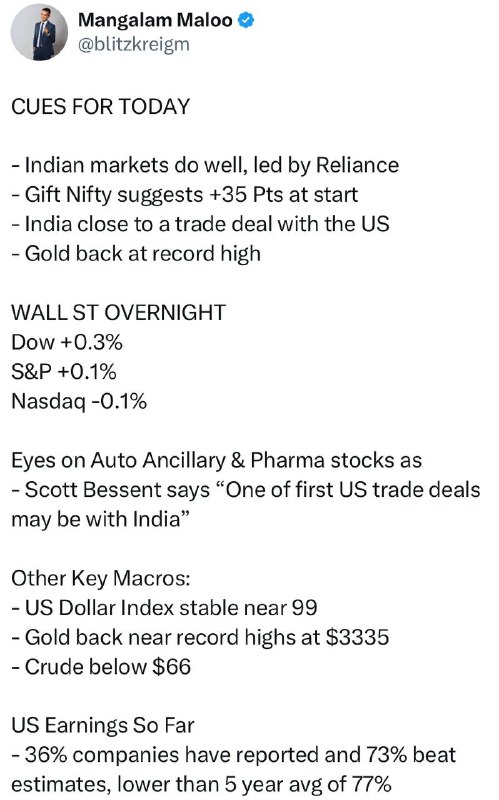Viewport: 499px width, 800px height.
Task: Tap the Mangalam Maloo display name
Action: coord(155,20)
